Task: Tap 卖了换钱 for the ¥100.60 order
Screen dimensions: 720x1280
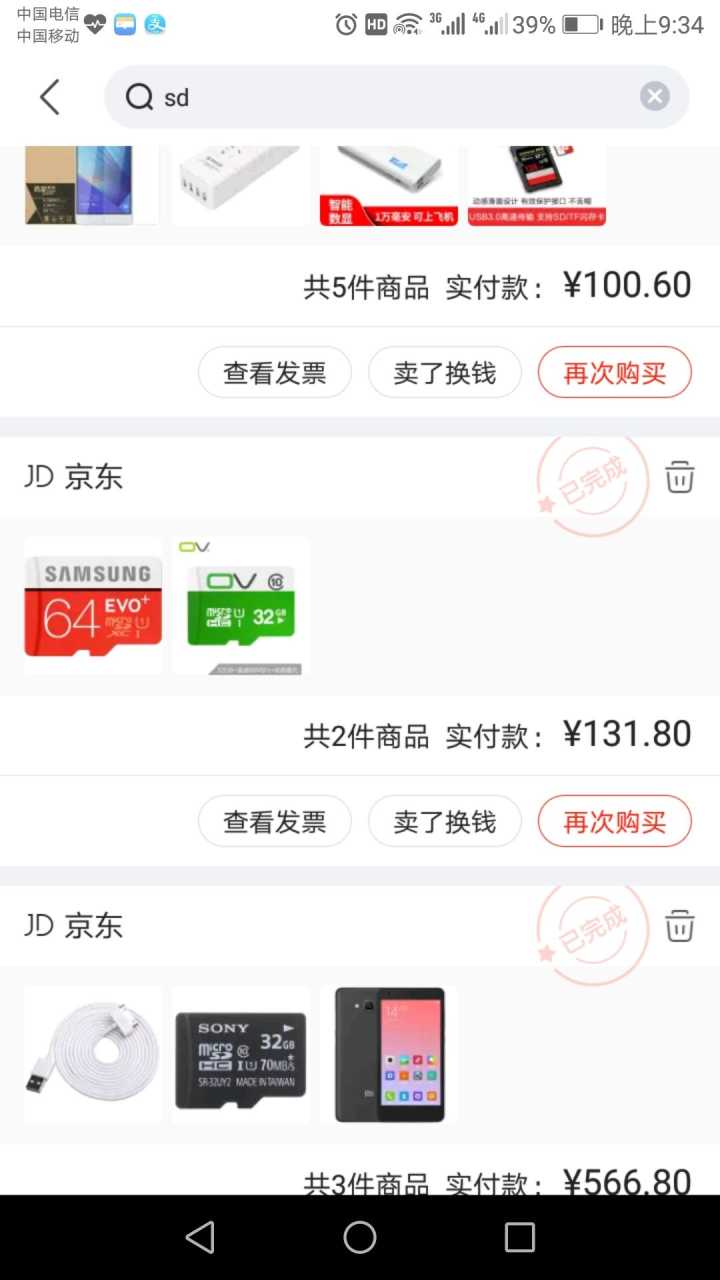Action: [445, 373]
